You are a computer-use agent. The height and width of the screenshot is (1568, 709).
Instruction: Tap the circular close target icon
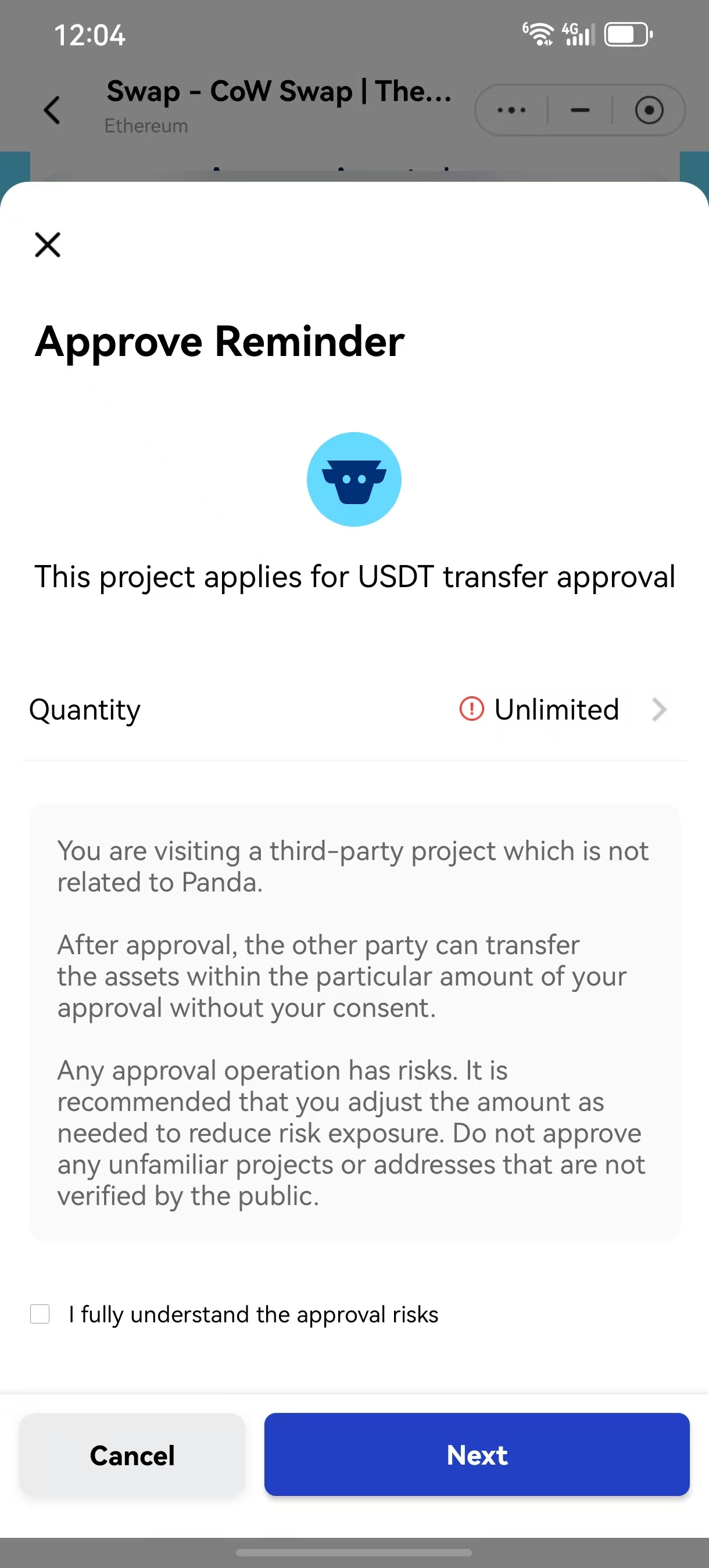point(649,110)
